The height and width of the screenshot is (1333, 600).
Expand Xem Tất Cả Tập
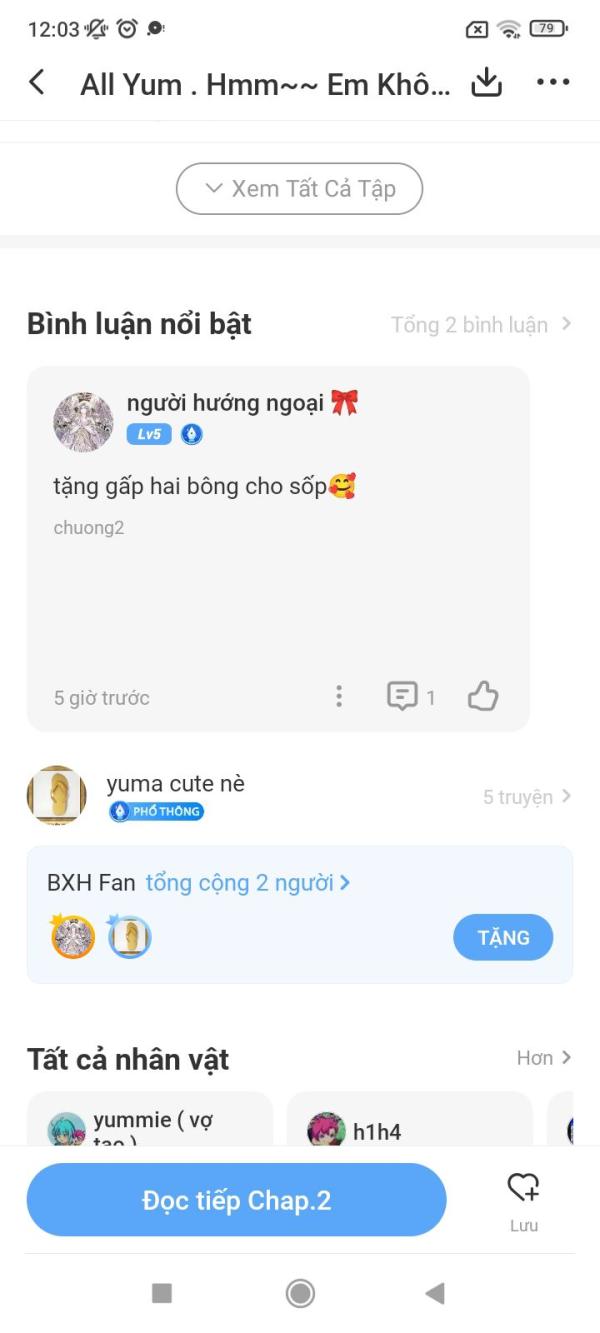(300, 188)
